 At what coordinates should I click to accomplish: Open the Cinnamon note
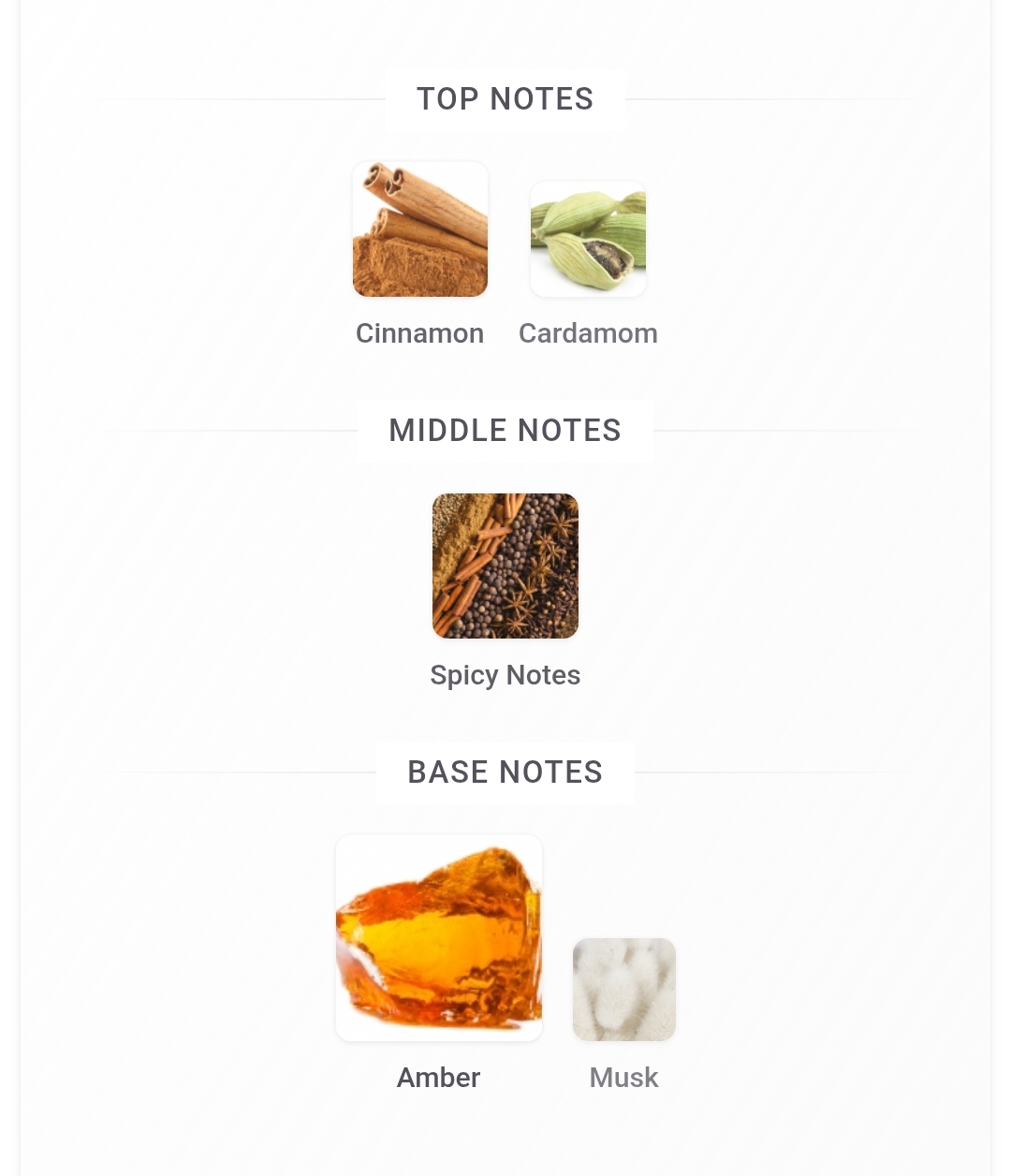coord(420,230)
